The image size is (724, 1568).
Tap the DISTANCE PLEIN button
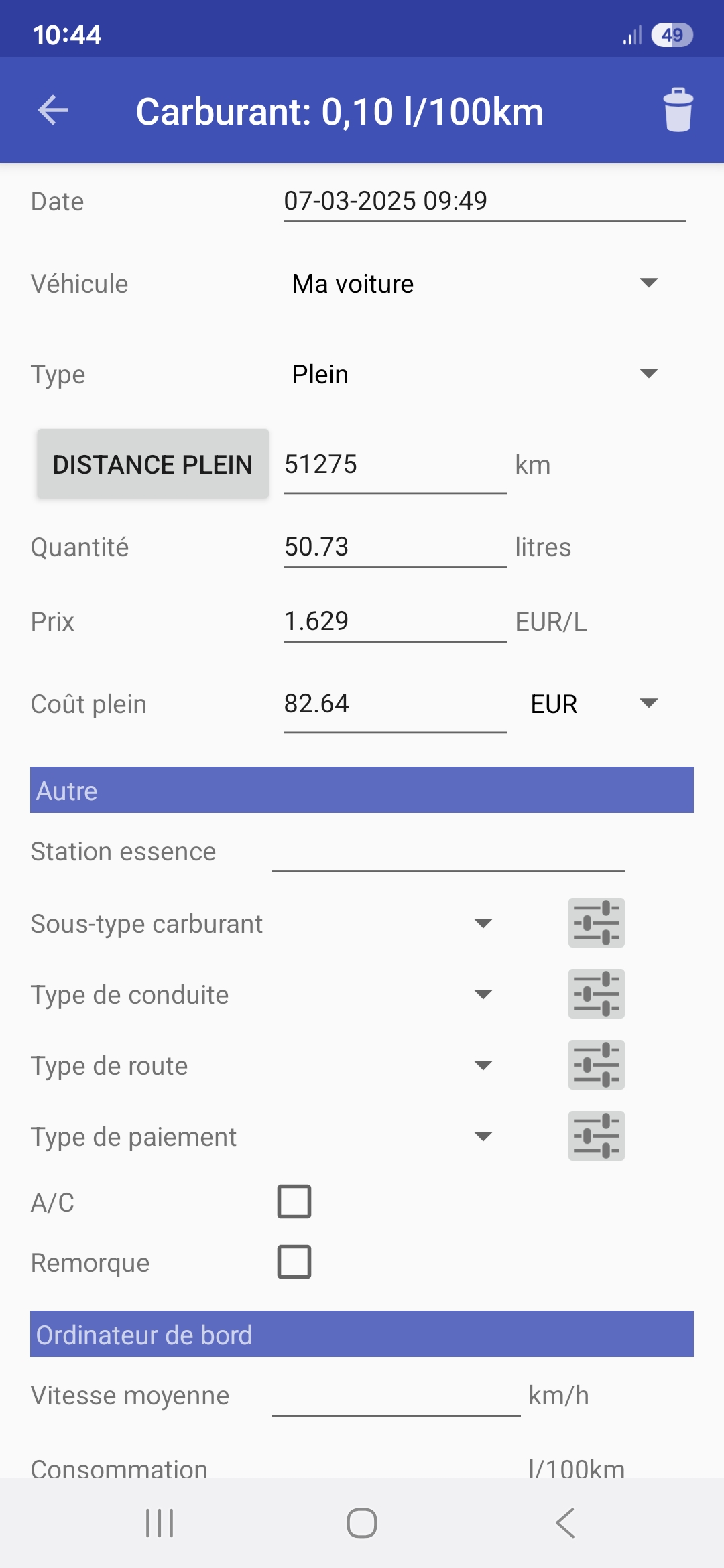153,464
